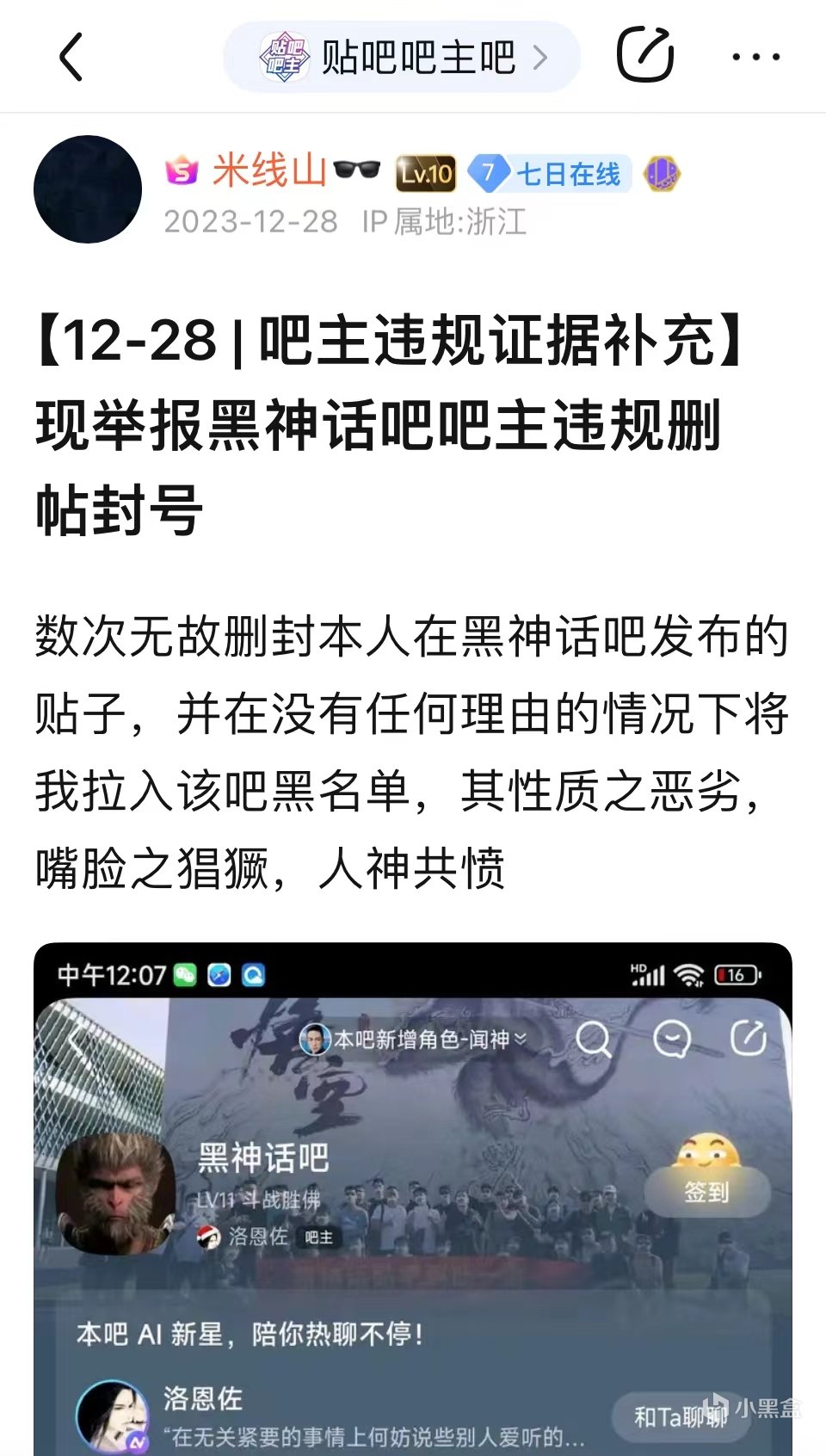This screenshot has height=1456, width=826.
Task: Open the three-dot overflow menu
Action: [755, 58]
